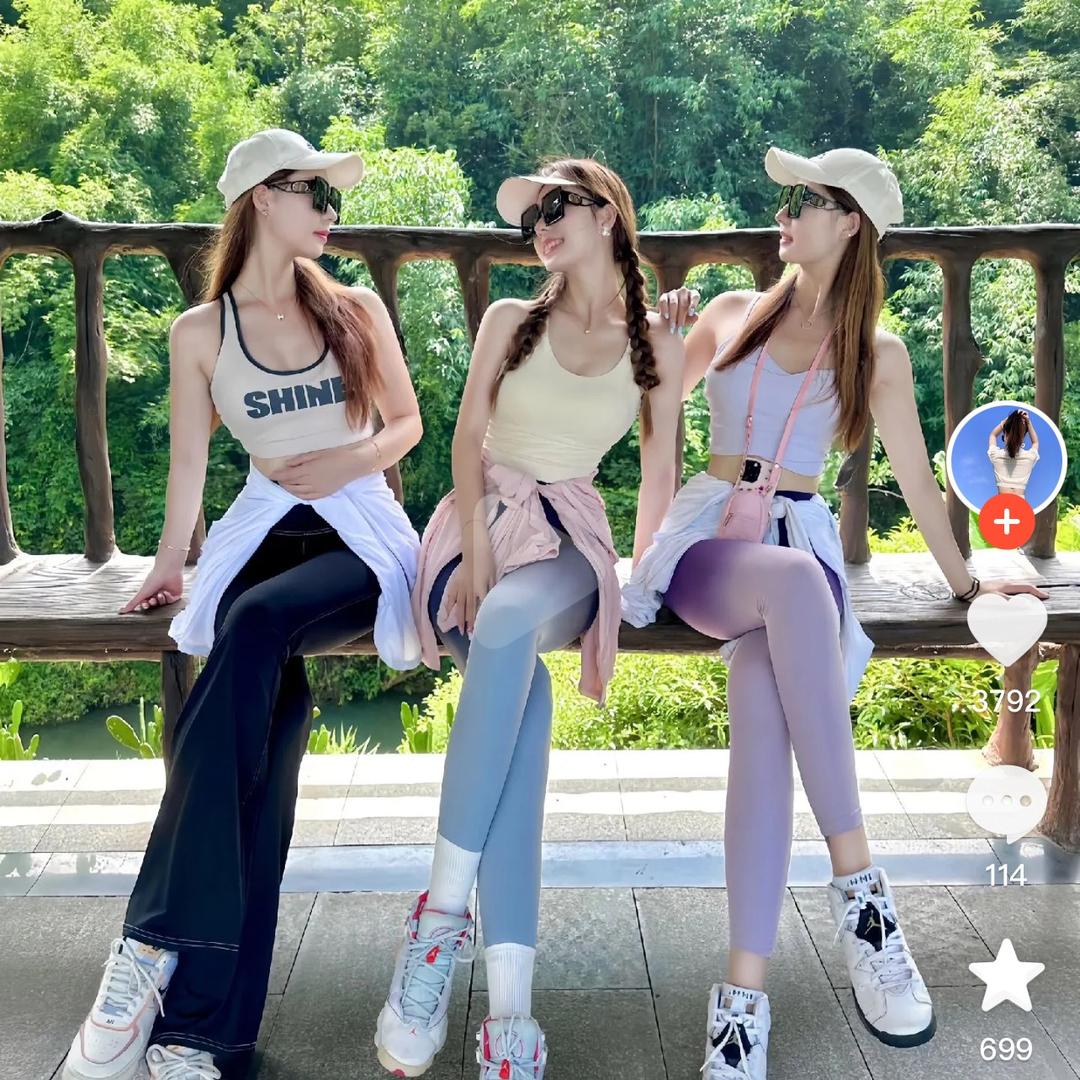This screenshot has height=1080, width=1080.
Task: Like this video with the heart
Action: (x=1006, y=628)
